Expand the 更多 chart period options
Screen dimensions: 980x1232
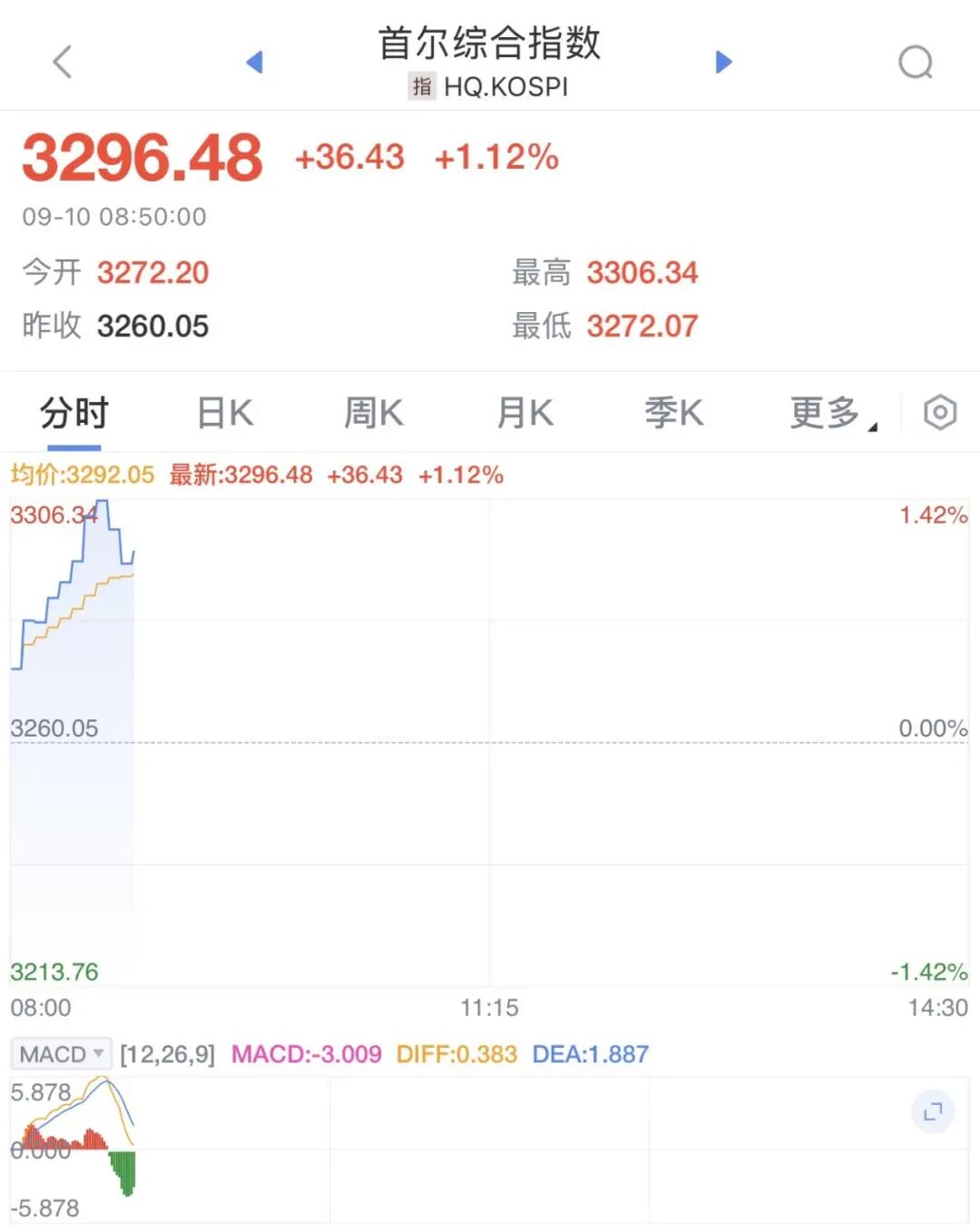pyautogui.click(x=830, y=414)
